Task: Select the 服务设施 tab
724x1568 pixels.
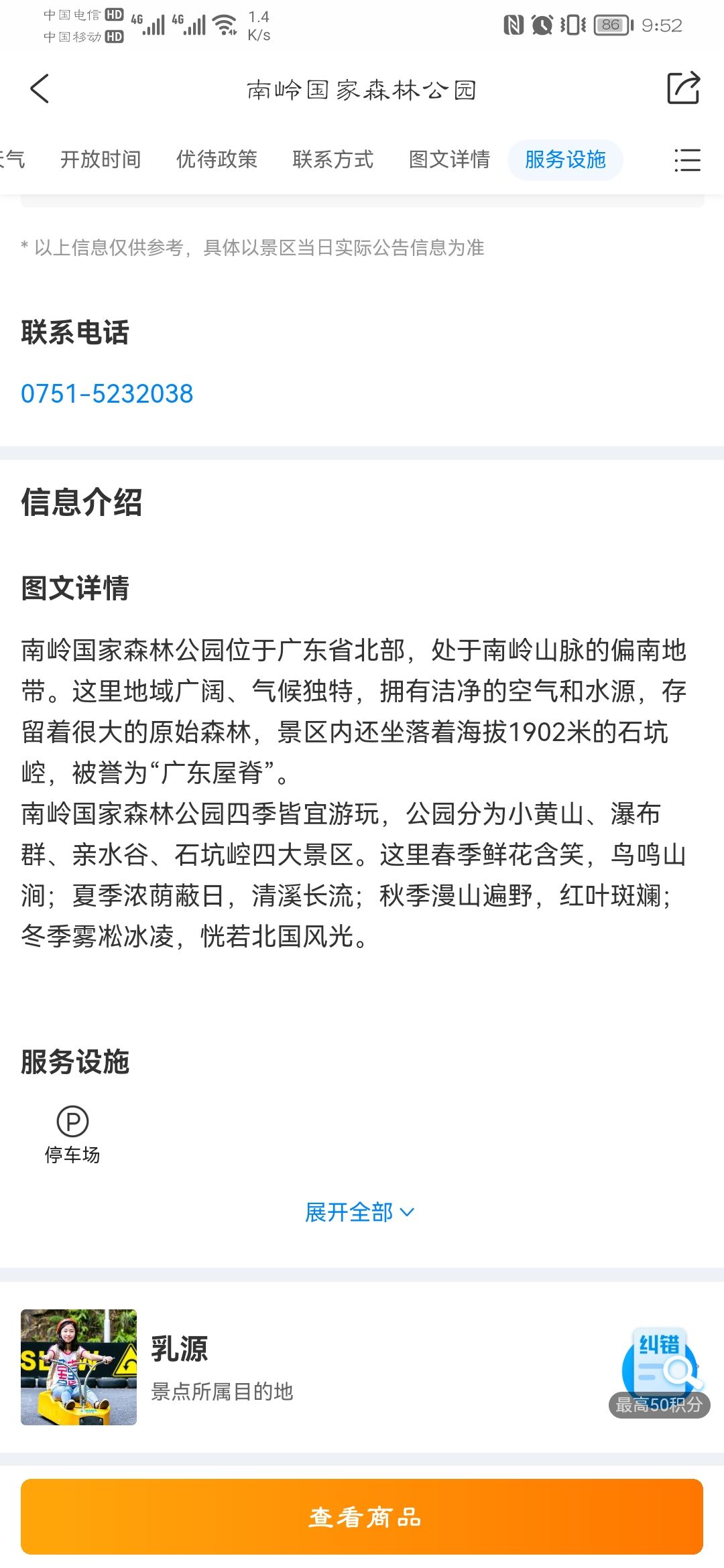Action: click(x=565, y=159)
